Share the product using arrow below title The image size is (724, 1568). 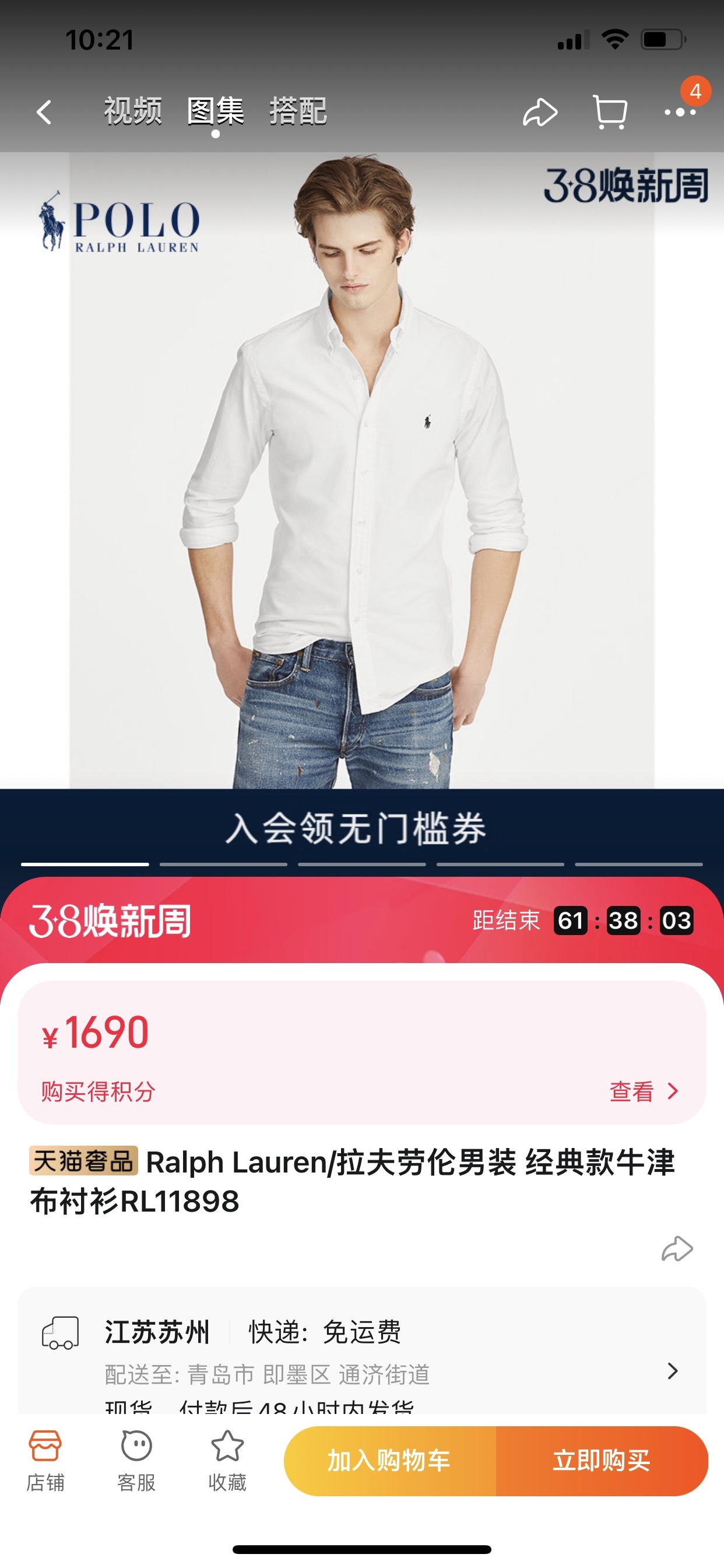tap(677, 1249)
